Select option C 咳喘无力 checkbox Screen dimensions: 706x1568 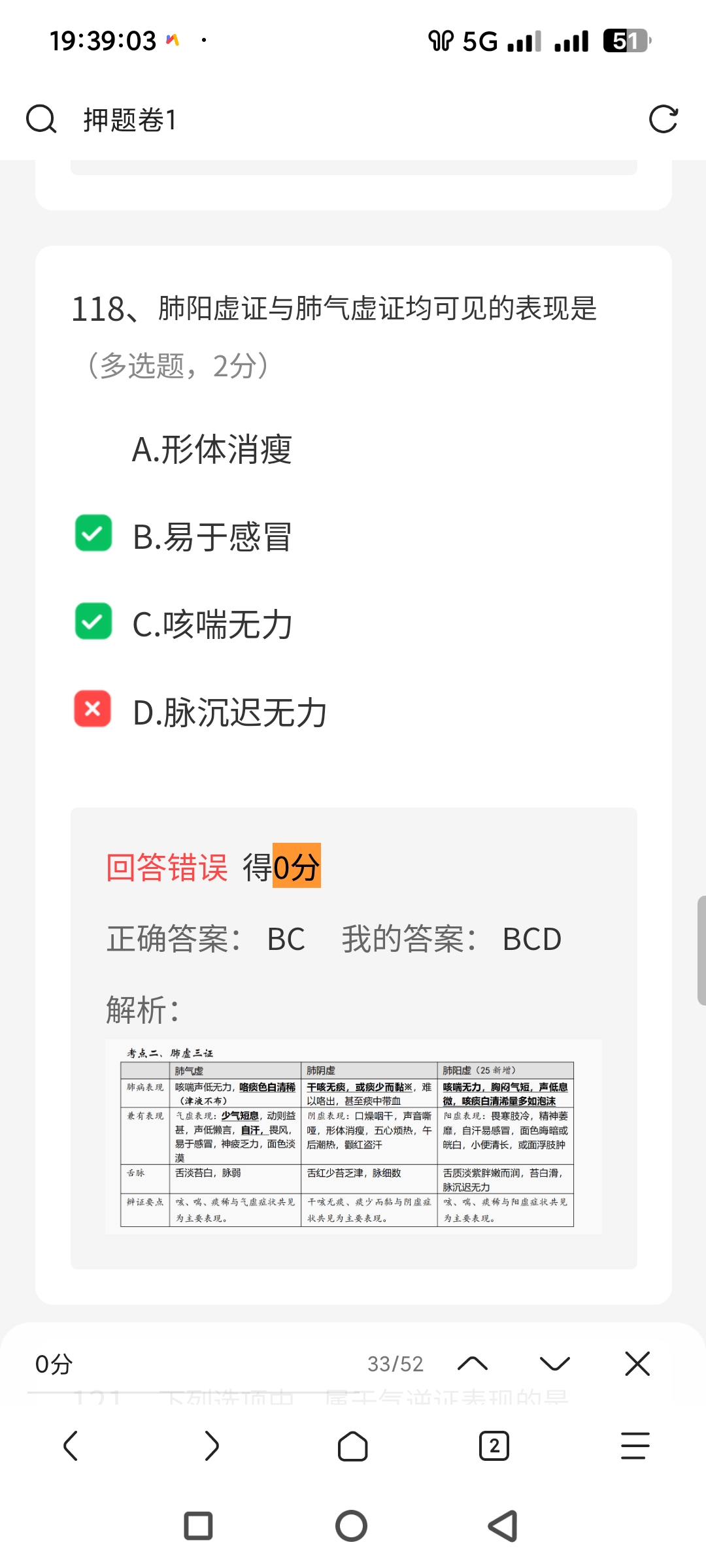coord(93,621)
